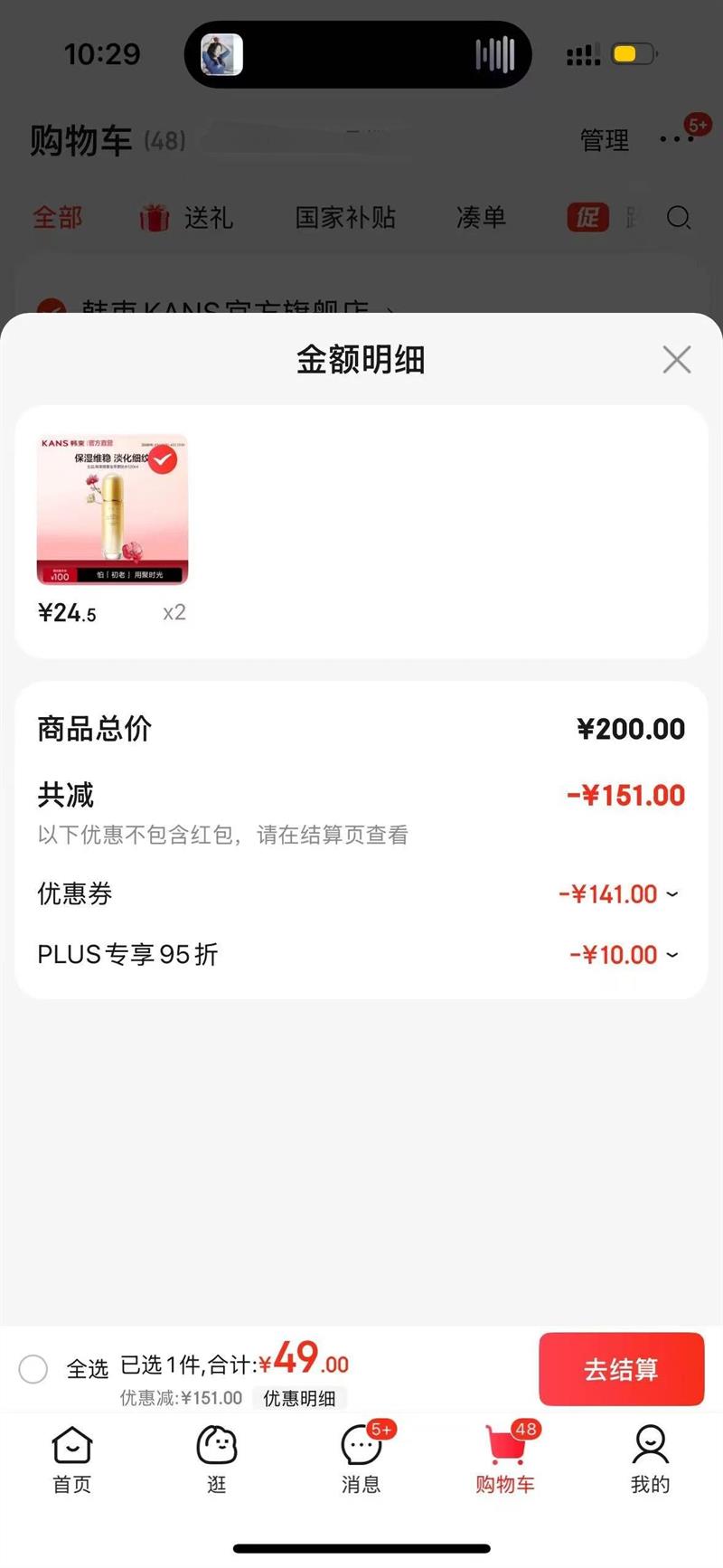723x1568 pixels.
Task: Toggle the 全选 select-all checkbox
Action: click(33, 1369)
